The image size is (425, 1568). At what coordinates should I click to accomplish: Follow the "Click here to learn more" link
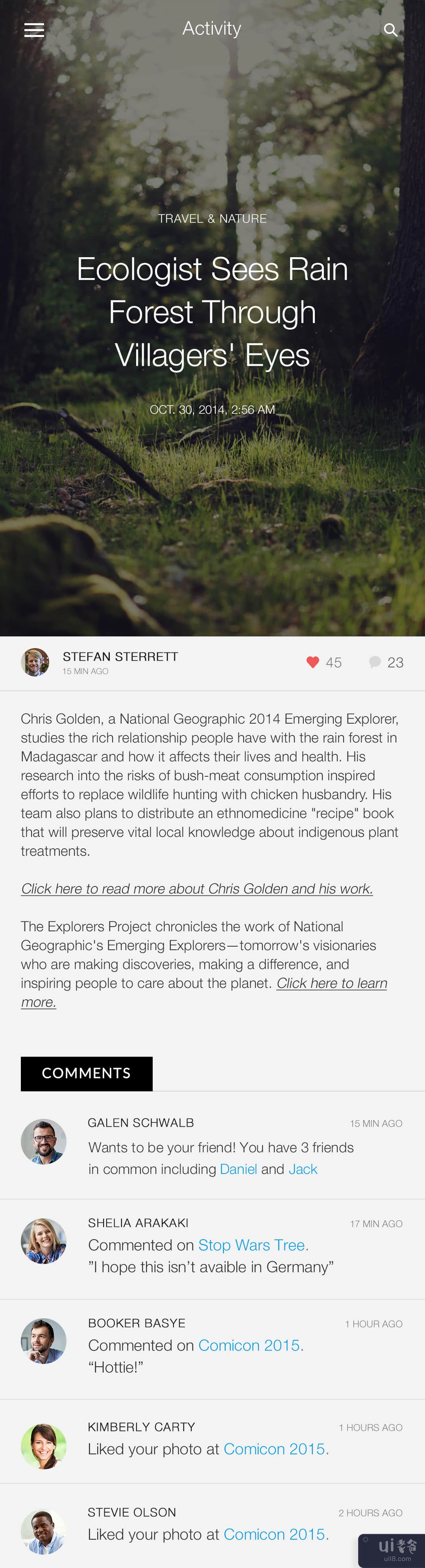coord(331,983)
